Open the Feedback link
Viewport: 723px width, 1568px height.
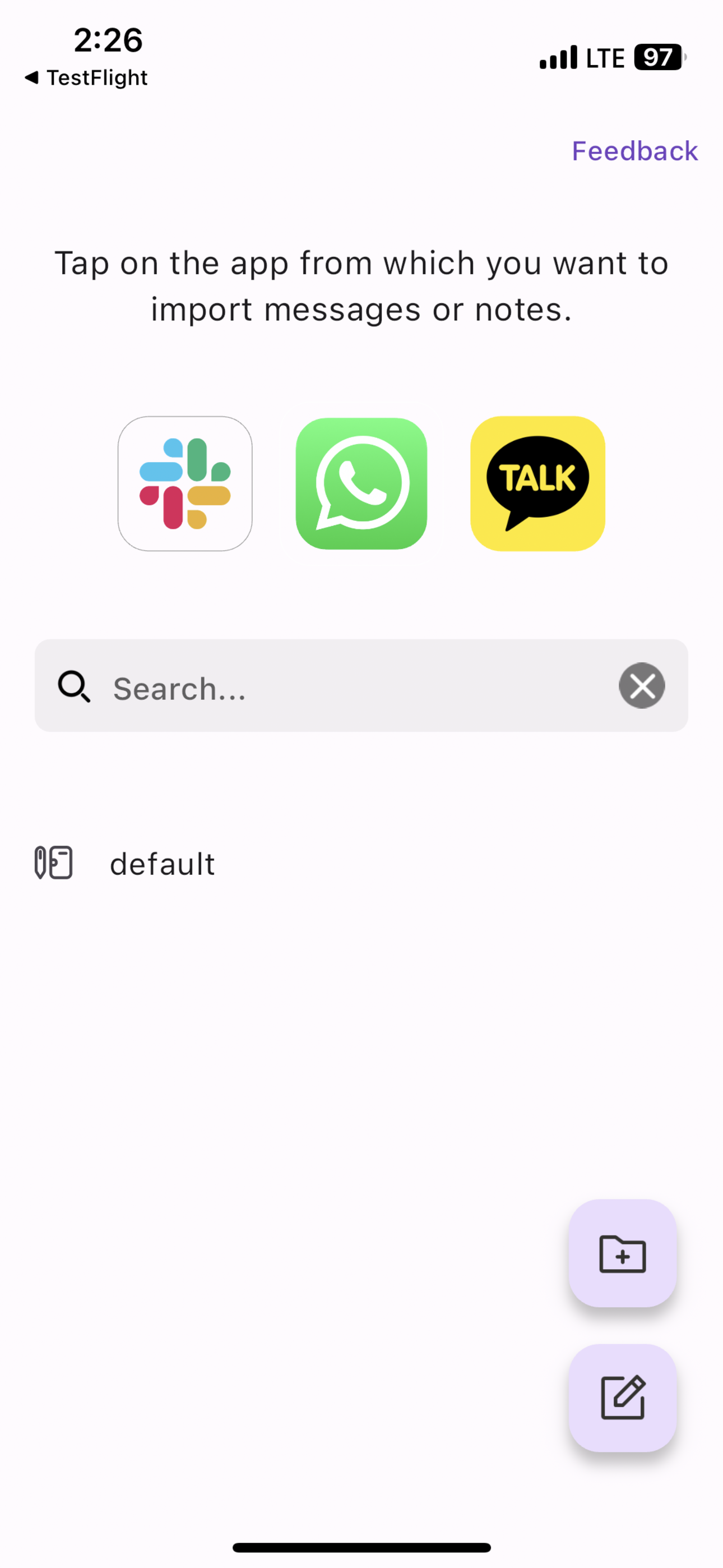634,151
